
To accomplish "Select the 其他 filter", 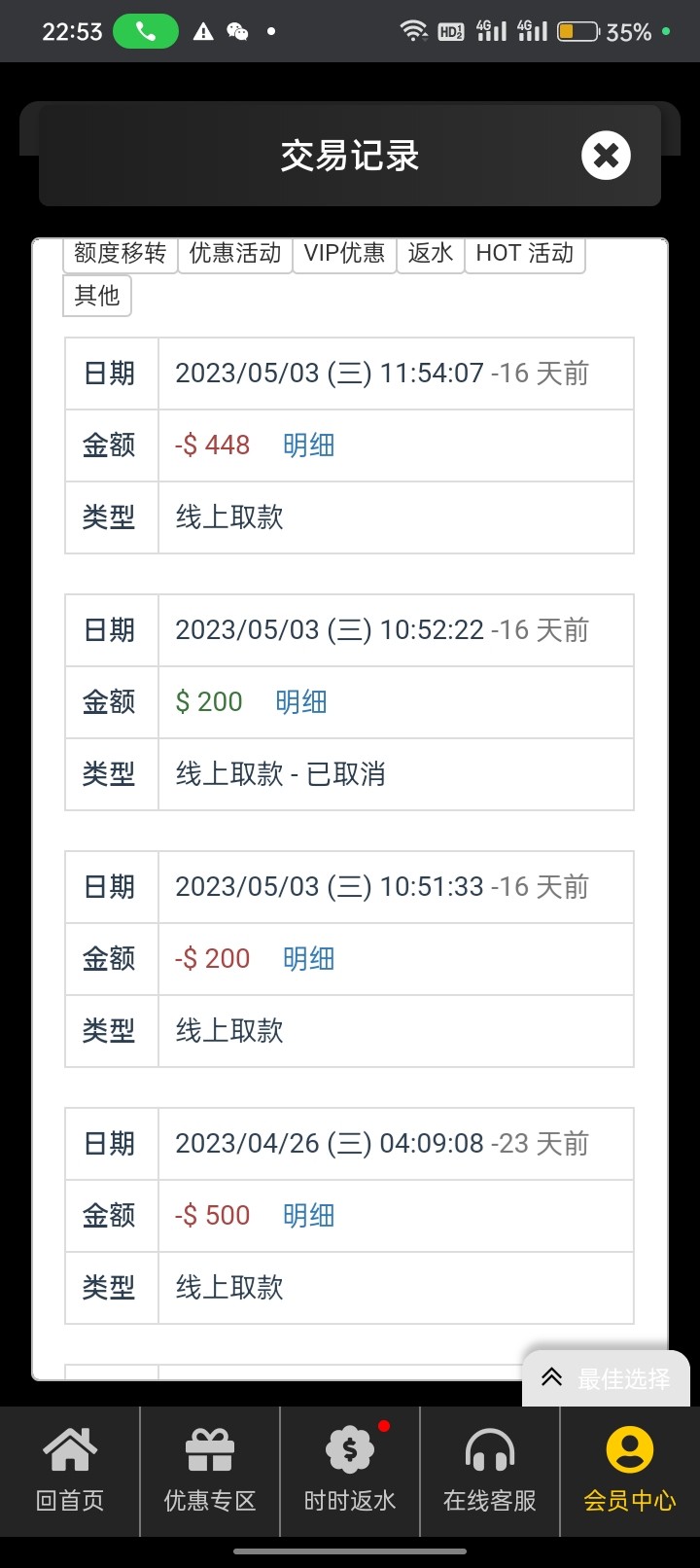I will [x=97, y=296].
